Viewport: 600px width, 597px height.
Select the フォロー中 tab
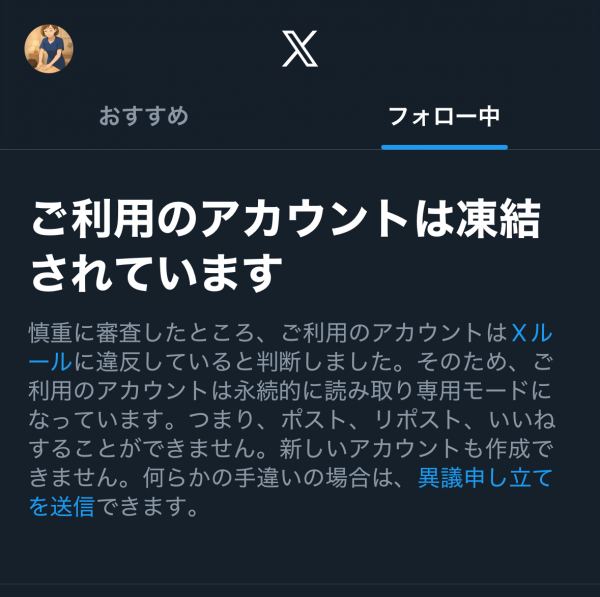coord(444,116)
